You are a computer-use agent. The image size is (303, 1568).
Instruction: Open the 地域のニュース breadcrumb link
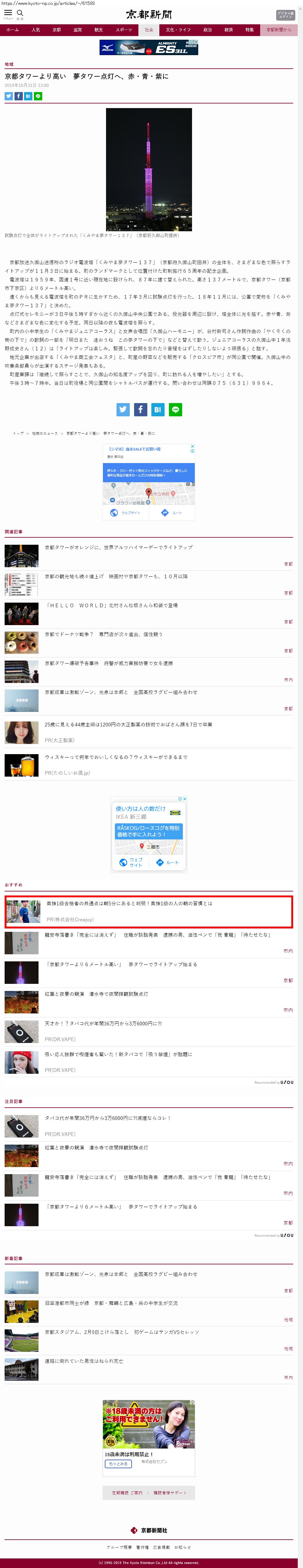click(44, 433)
